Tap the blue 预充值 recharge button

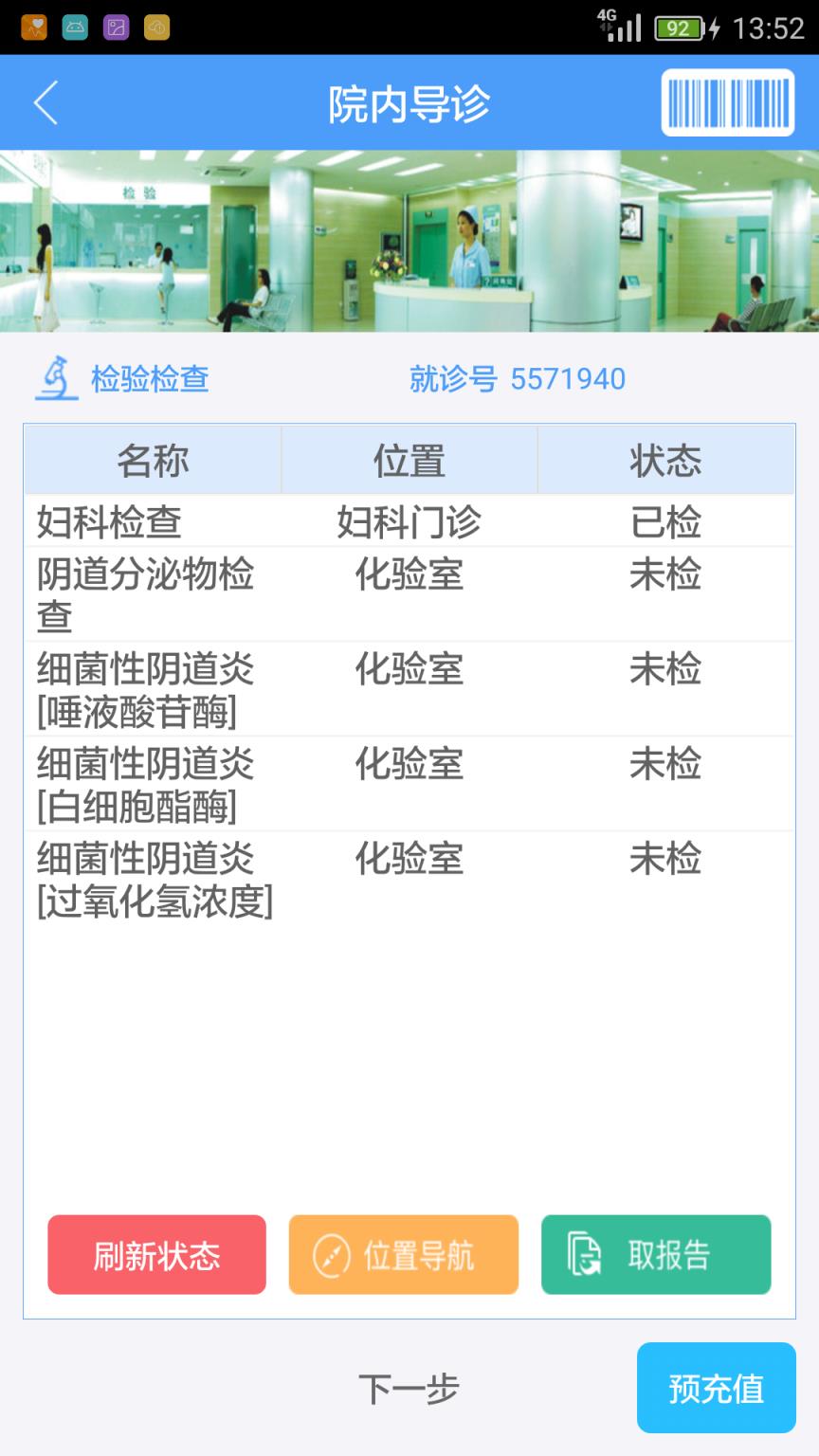click(717, 1387)
